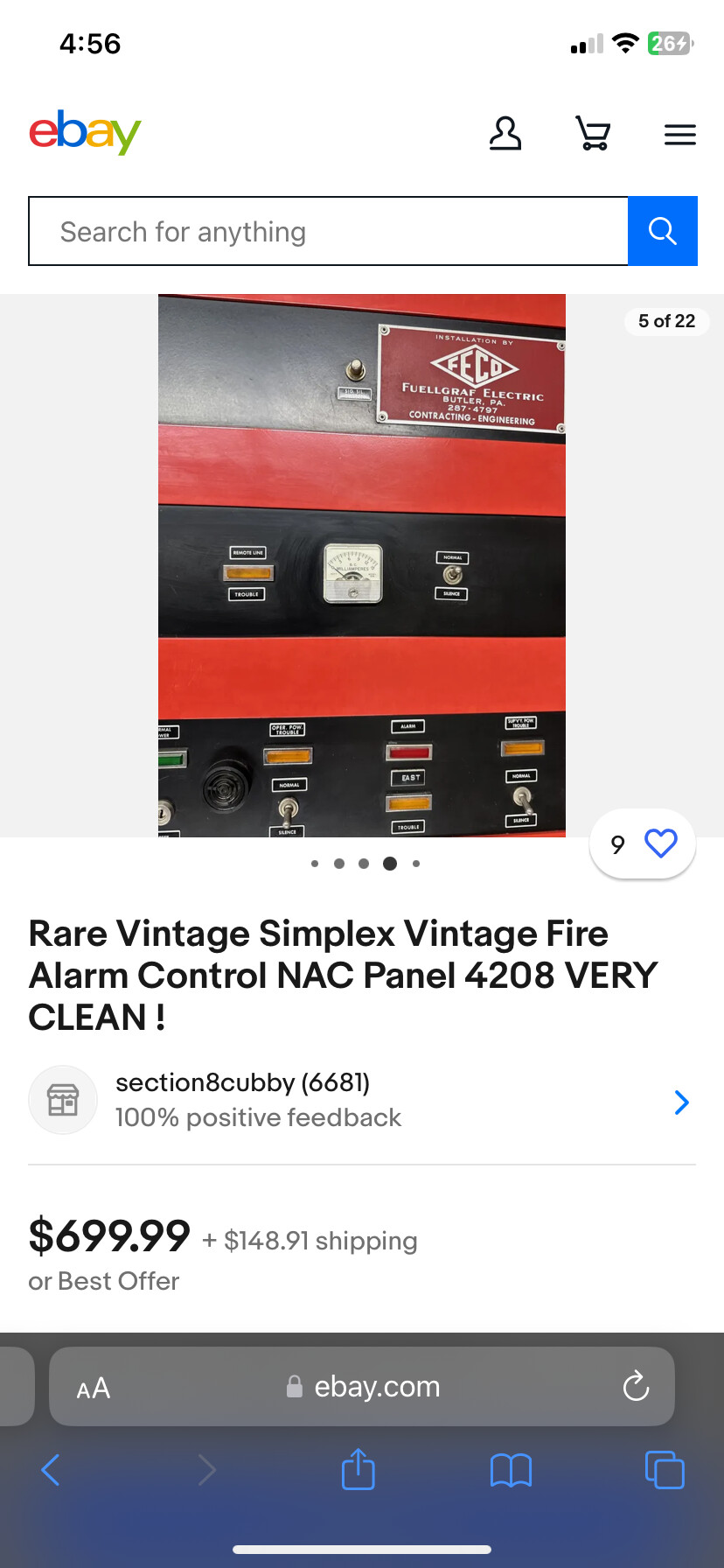724x1568 pixels.
Task: Open the Safari AA reader options
Action: tap(94, 1388)
